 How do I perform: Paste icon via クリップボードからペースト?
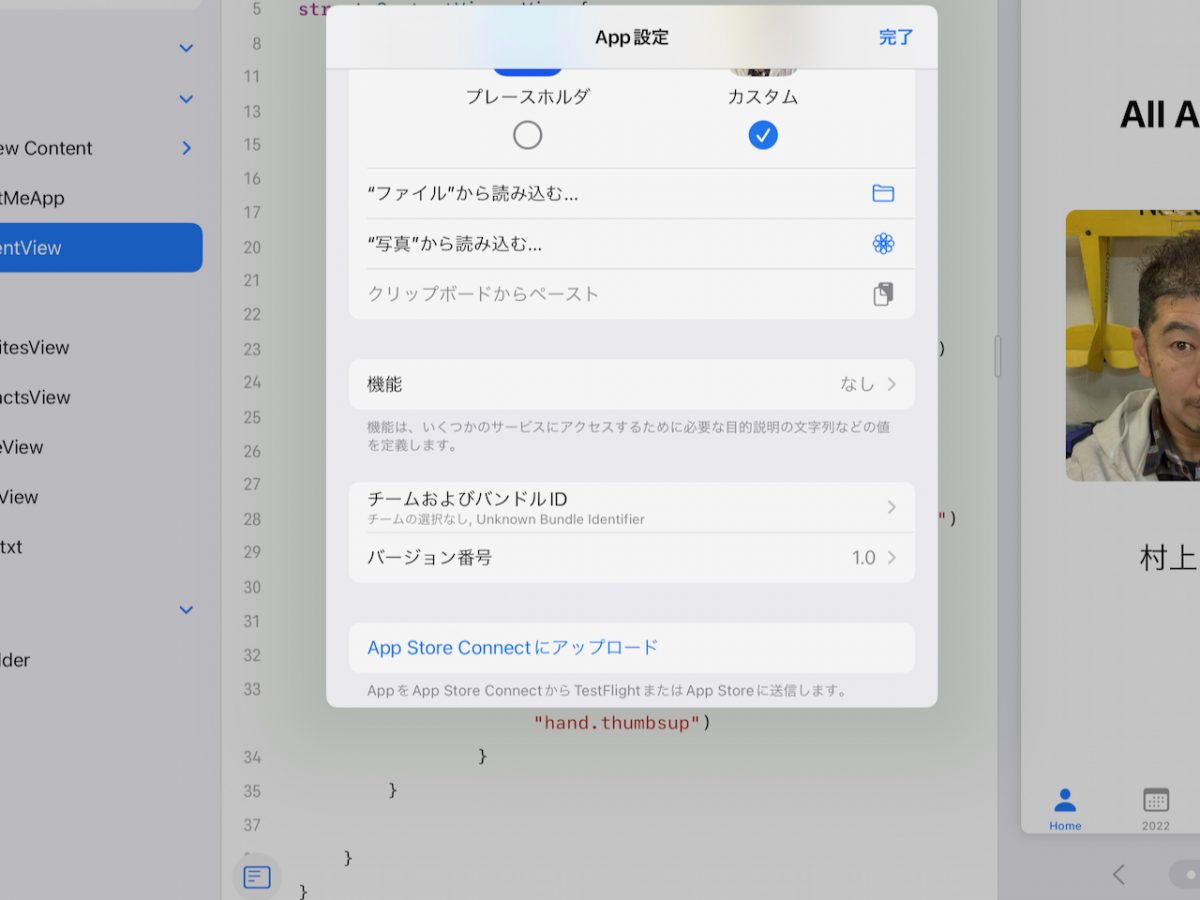tap(631, 294)
